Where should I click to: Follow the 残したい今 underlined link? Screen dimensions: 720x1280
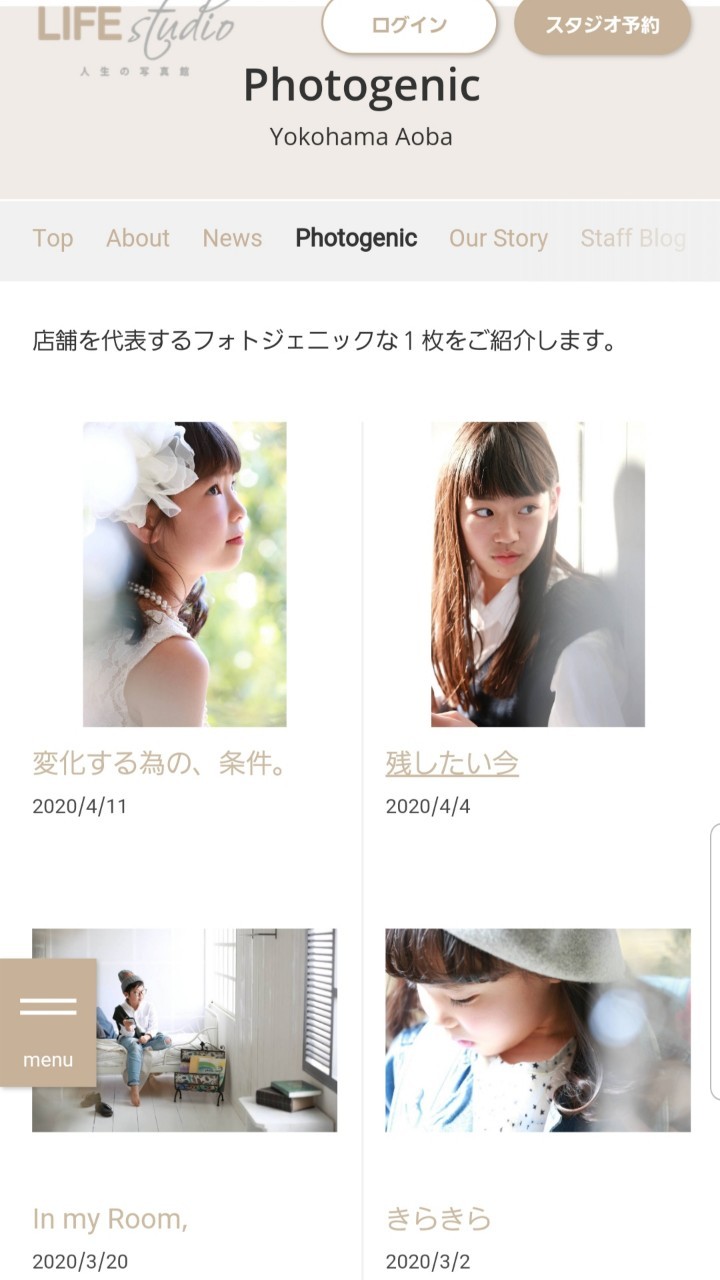(452, 764)
